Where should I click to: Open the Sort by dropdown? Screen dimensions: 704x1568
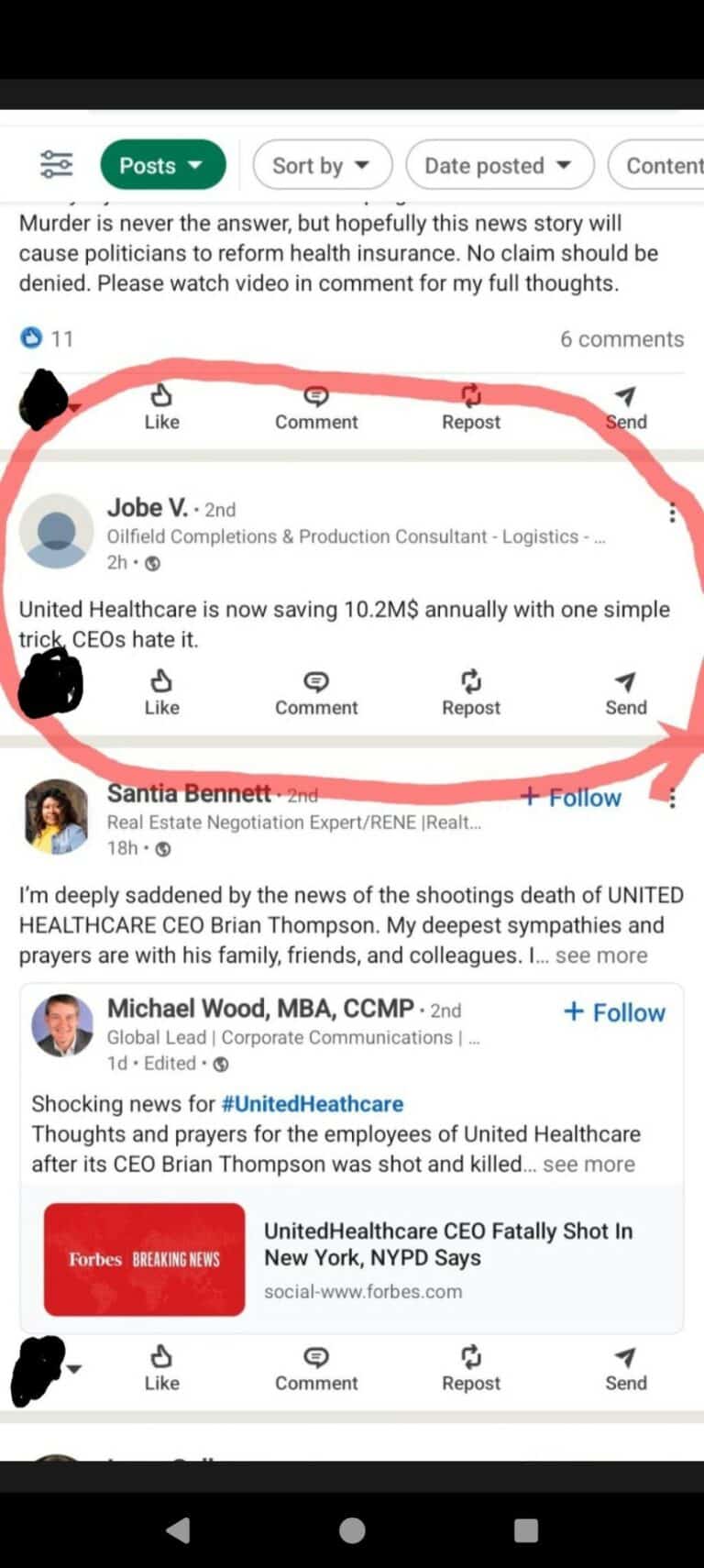tap(322, 165)
